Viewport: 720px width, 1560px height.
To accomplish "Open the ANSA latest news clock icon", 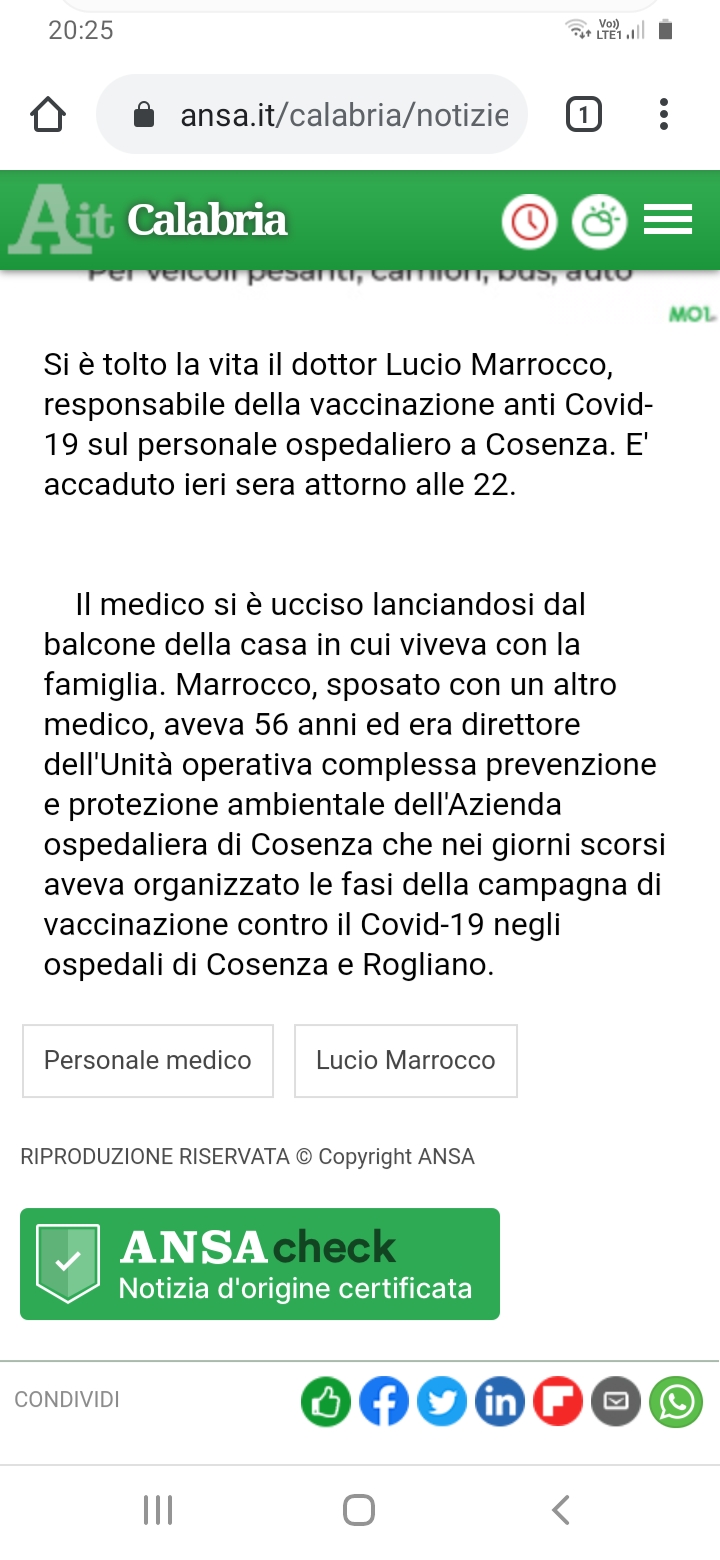I will pos(529,221).
